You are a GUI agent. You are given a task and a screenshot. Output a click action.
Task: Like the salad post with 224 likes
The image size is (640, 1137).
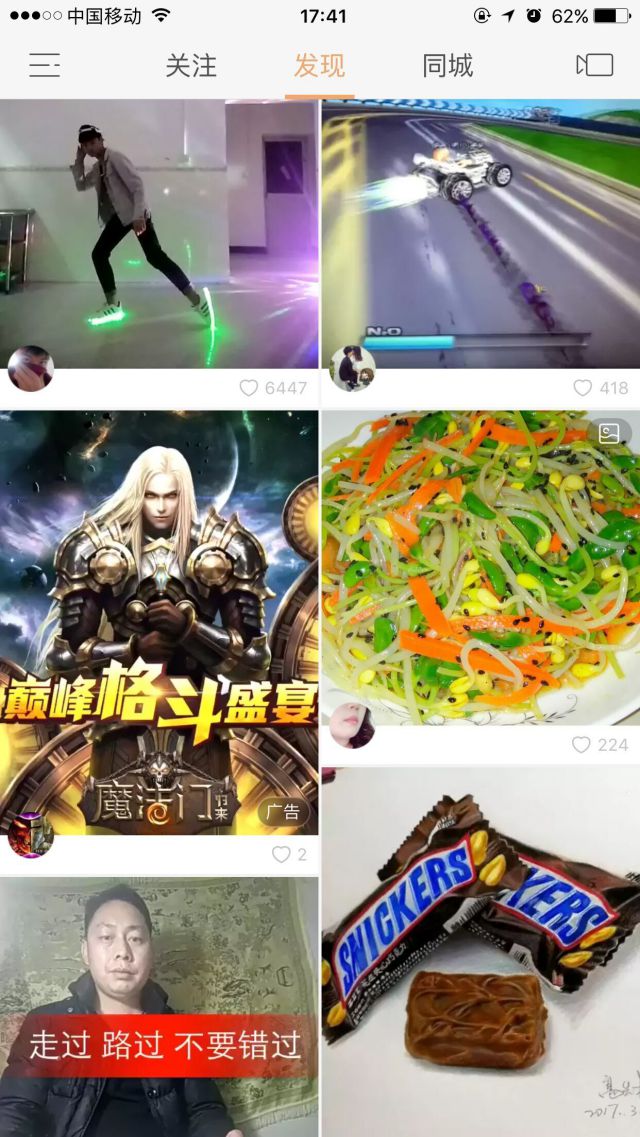click(x=581, y=744)
